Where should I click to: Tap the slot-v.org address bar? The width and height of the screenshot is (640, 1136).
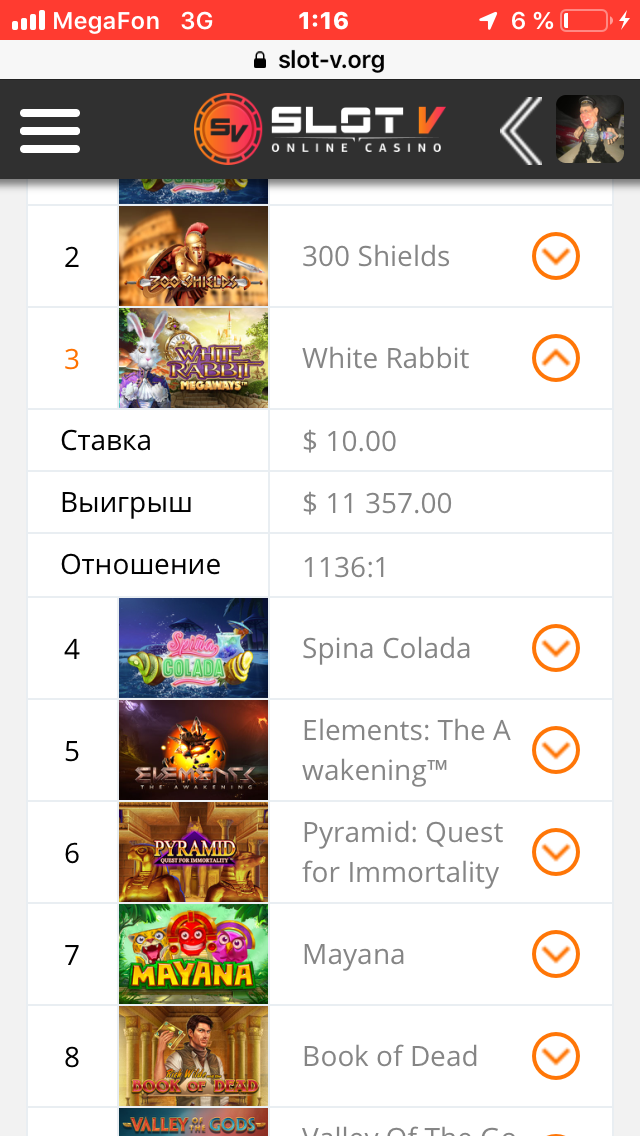coord(320,59)
